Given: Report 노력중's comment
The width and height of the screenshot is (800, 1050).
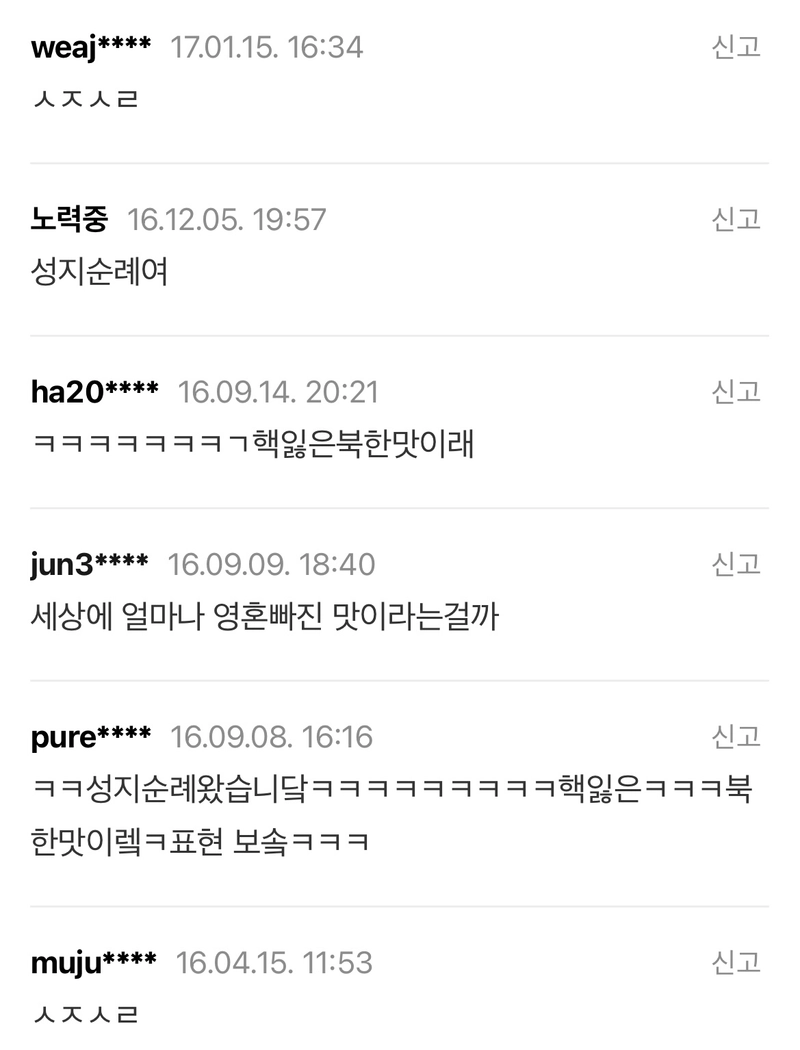Looking at the screenshot, I should tap(736, 219).
